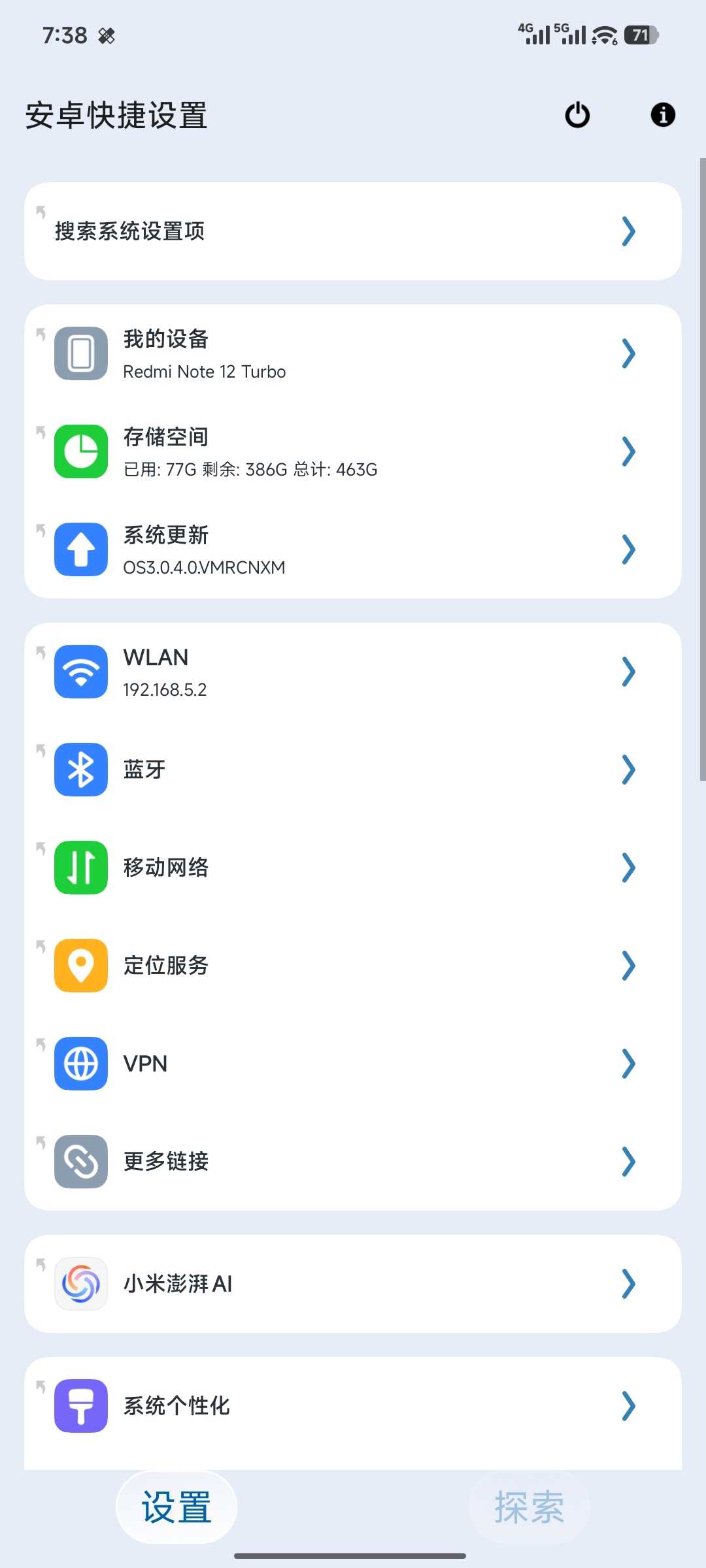Open 更多链接 row

[353, 1162]
